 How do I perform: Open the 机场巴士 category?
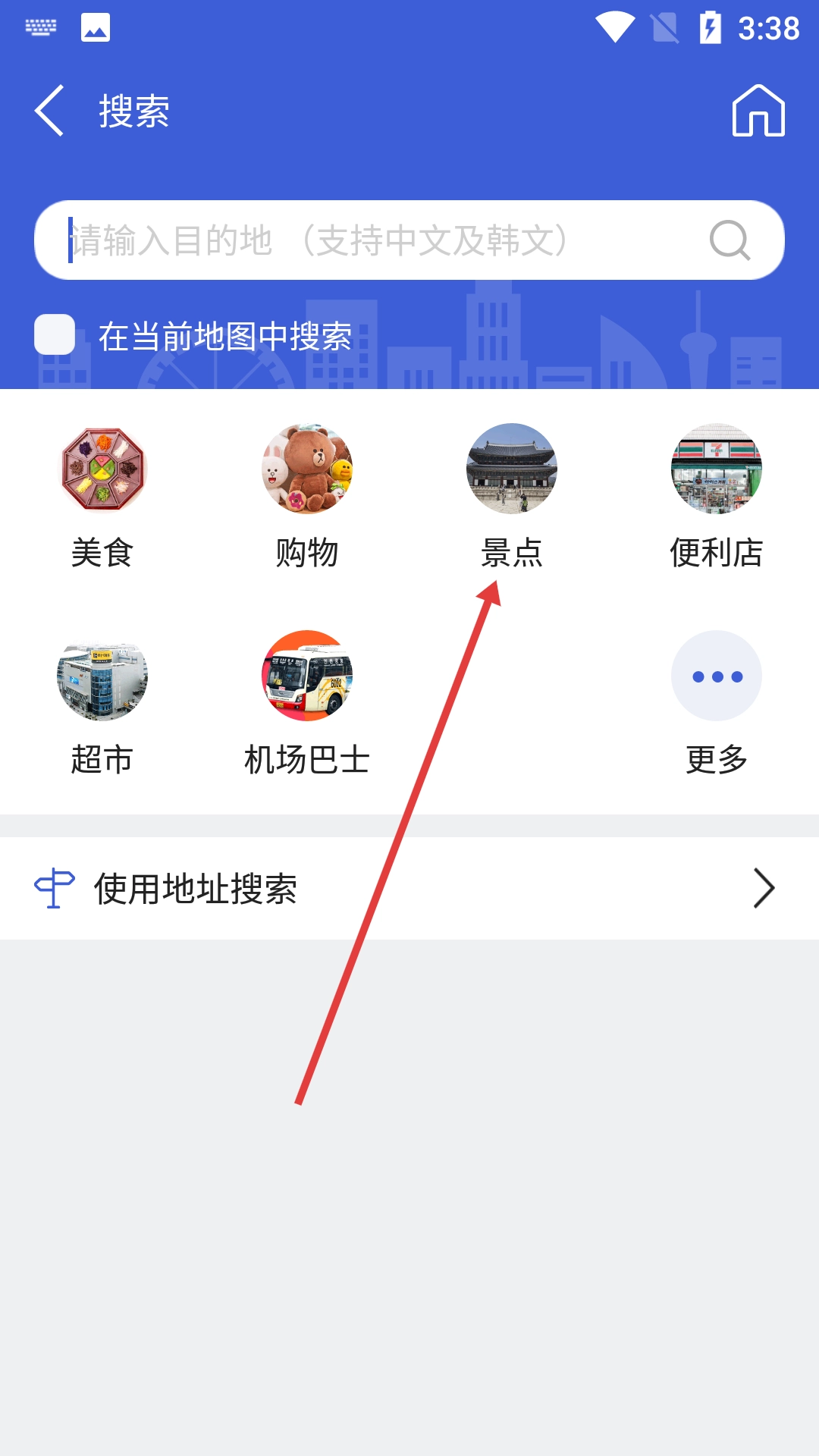[307, 703]
